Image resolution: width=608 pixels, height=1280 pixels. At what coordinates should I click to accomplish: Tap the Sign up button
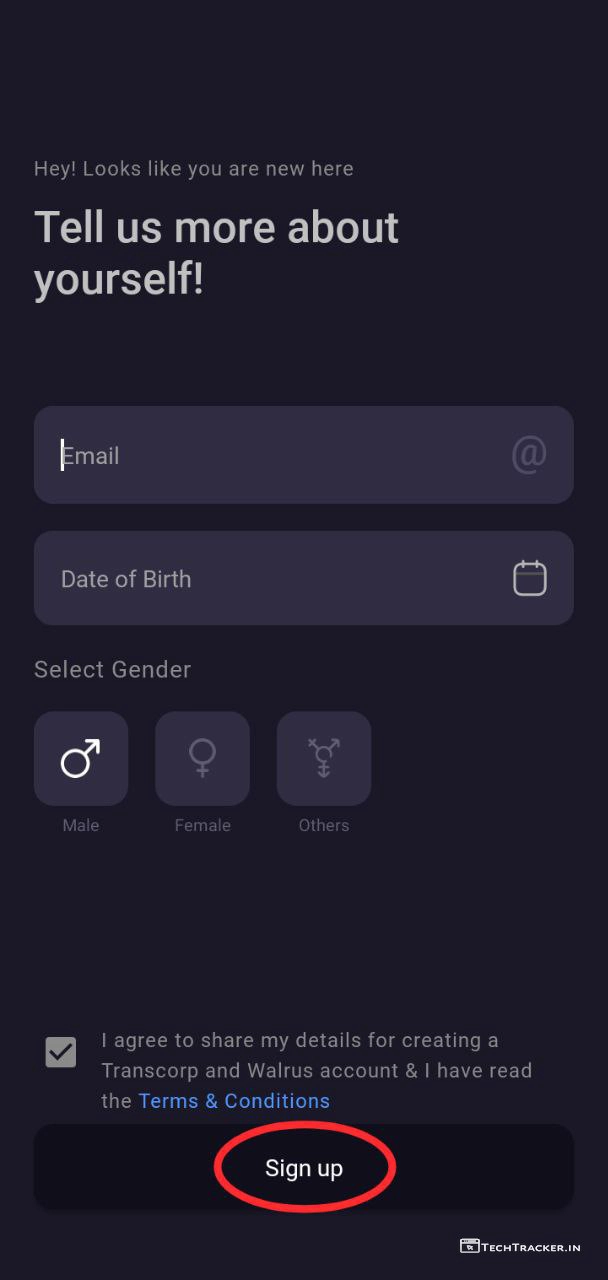pyautogui.click(x=303, y=1167)
